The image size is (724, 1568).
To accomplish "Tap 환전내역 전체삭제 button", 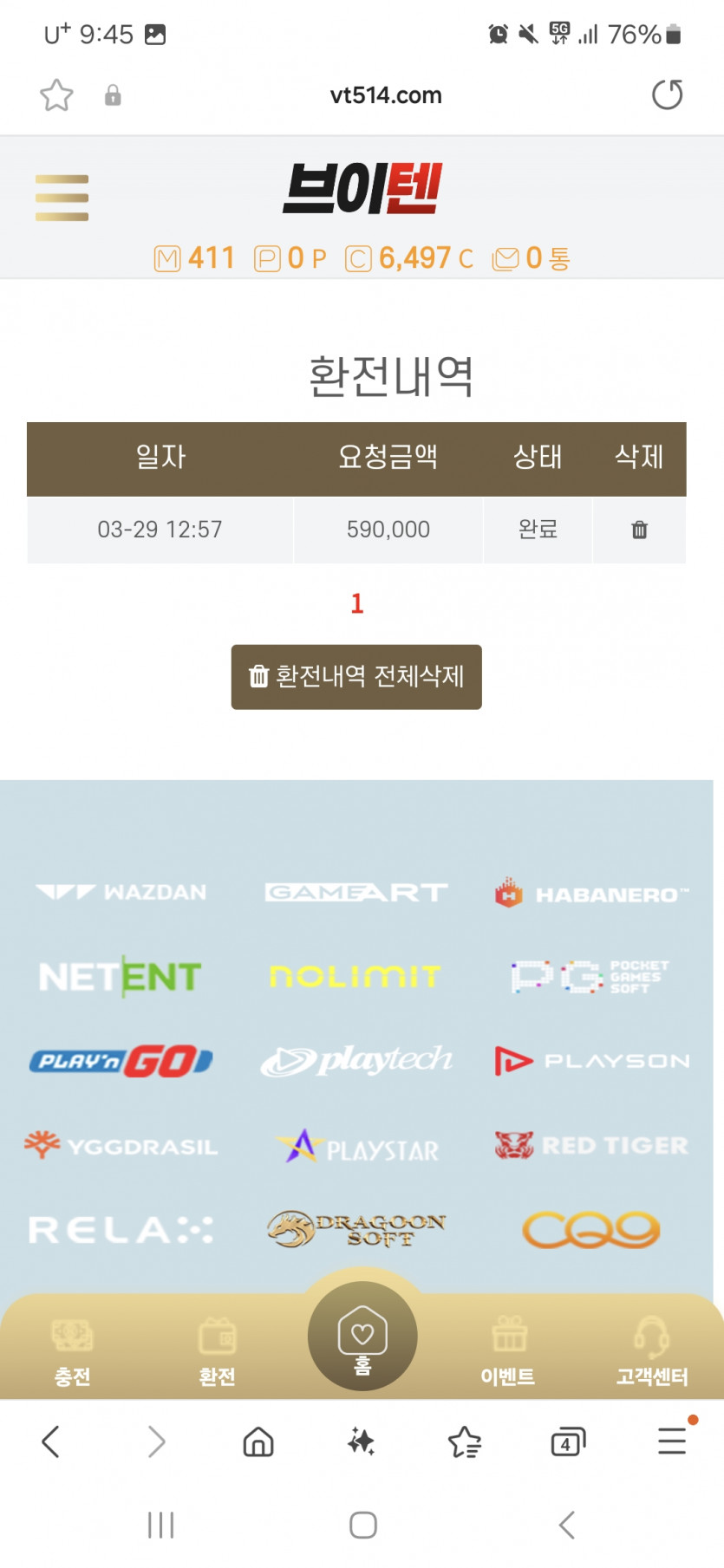I will pos(356,677).
